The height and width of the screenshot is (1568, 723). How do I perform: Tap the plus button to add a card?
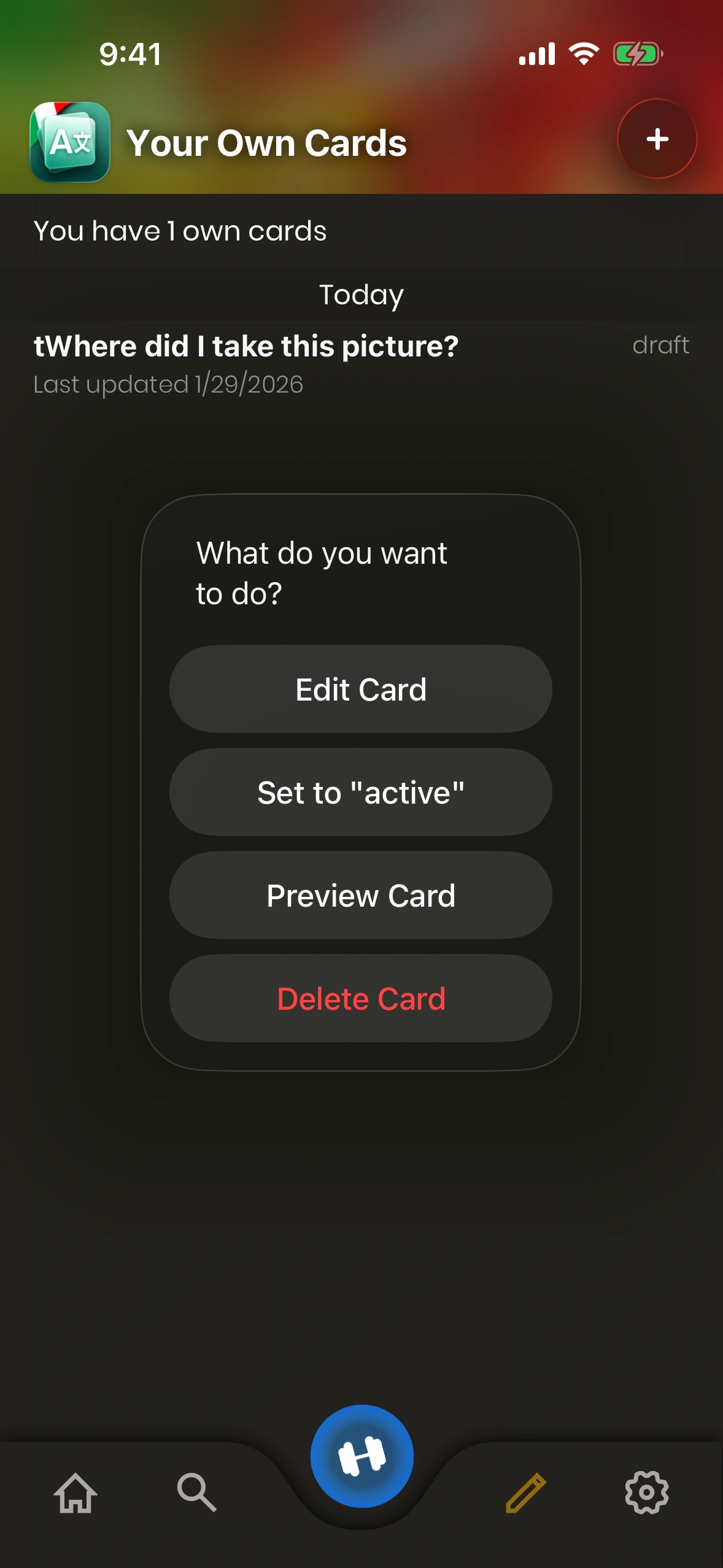[657, 139]
